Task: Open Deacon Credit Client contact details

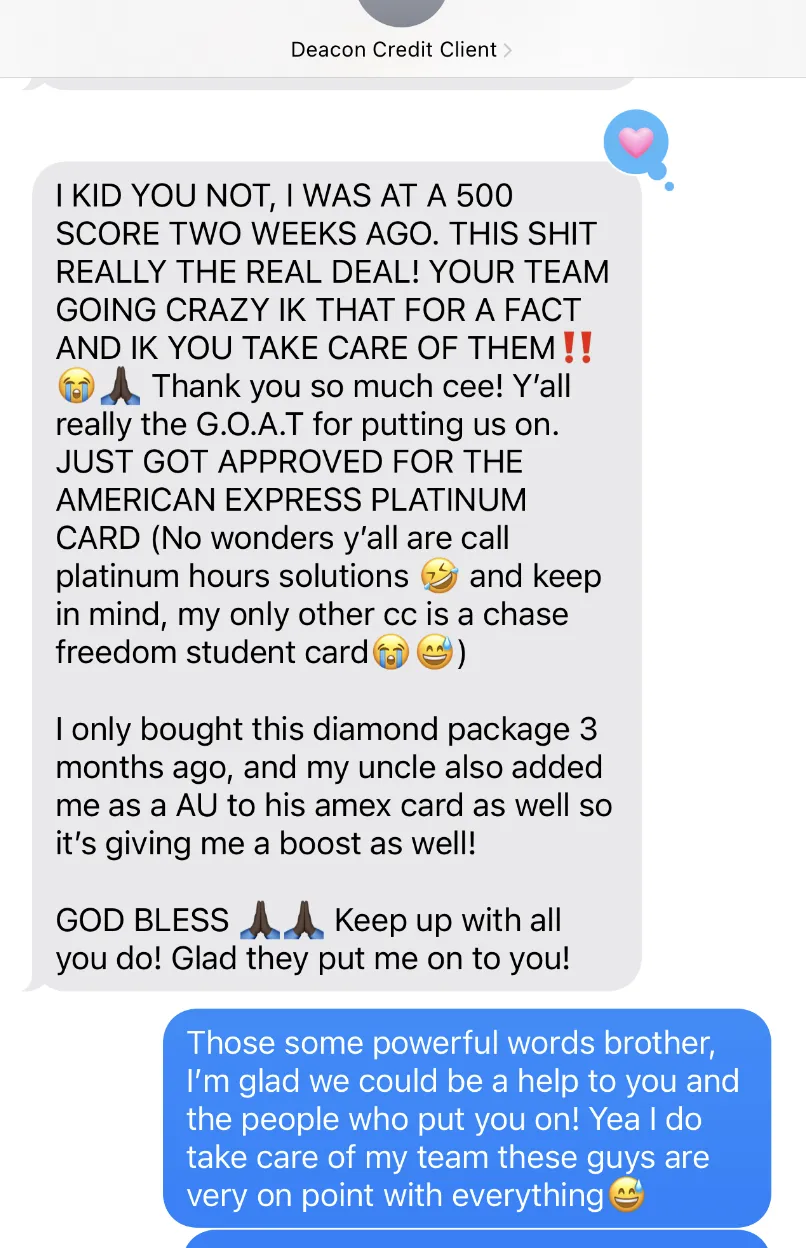Action: pyautogui.click(x=402, y=49)
